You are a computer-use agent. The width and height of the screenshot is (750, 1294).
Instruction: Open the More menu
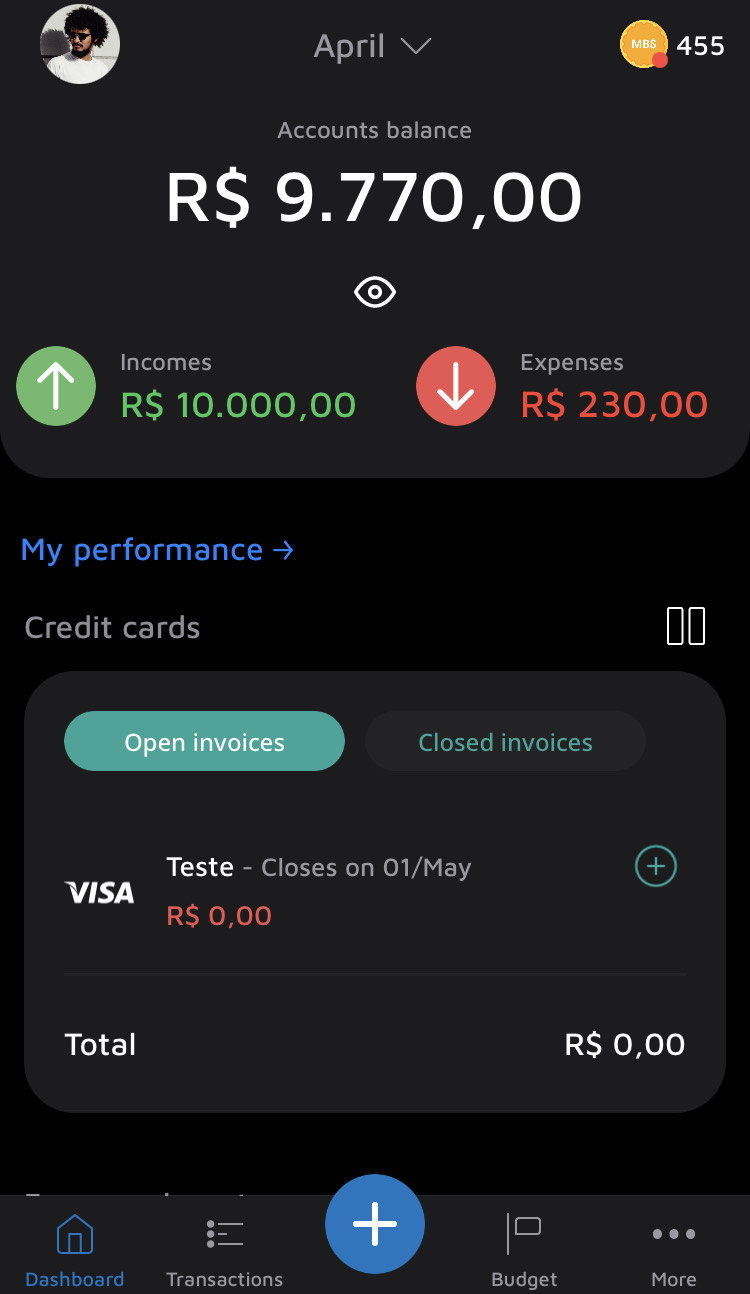pos(673,1250)
